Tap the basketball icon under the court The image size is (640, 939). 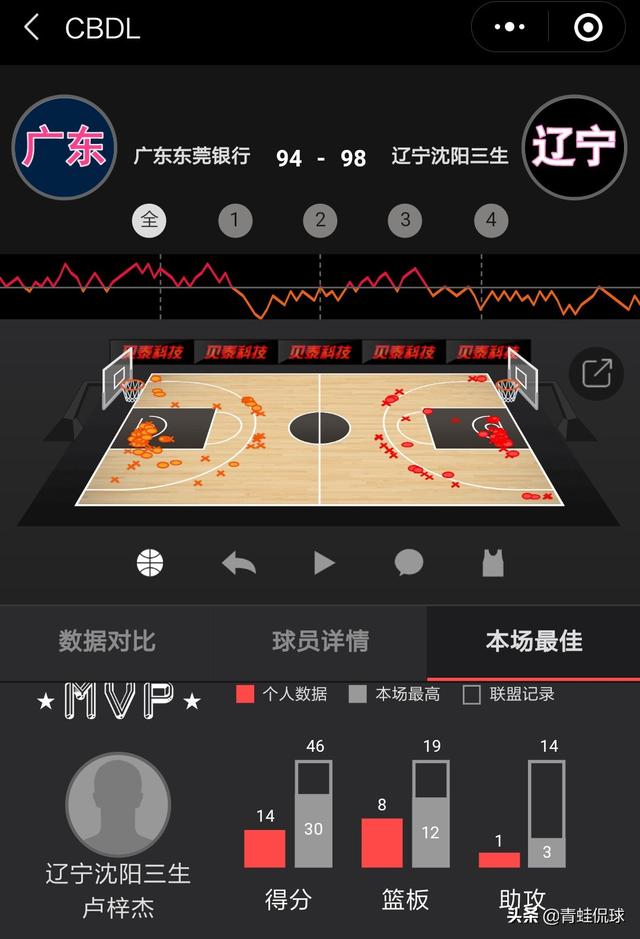pyautogui.click(x=150, y=563)
